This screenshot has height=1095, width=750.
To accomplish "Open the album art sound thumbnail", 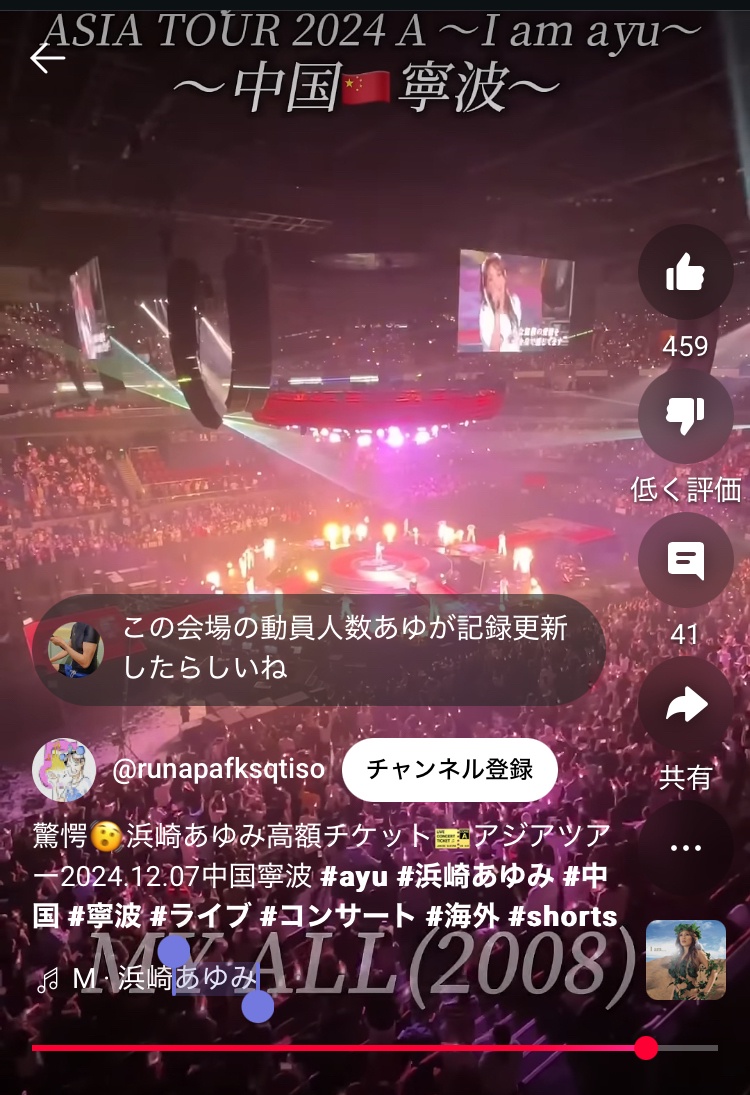I will [685, 960].
